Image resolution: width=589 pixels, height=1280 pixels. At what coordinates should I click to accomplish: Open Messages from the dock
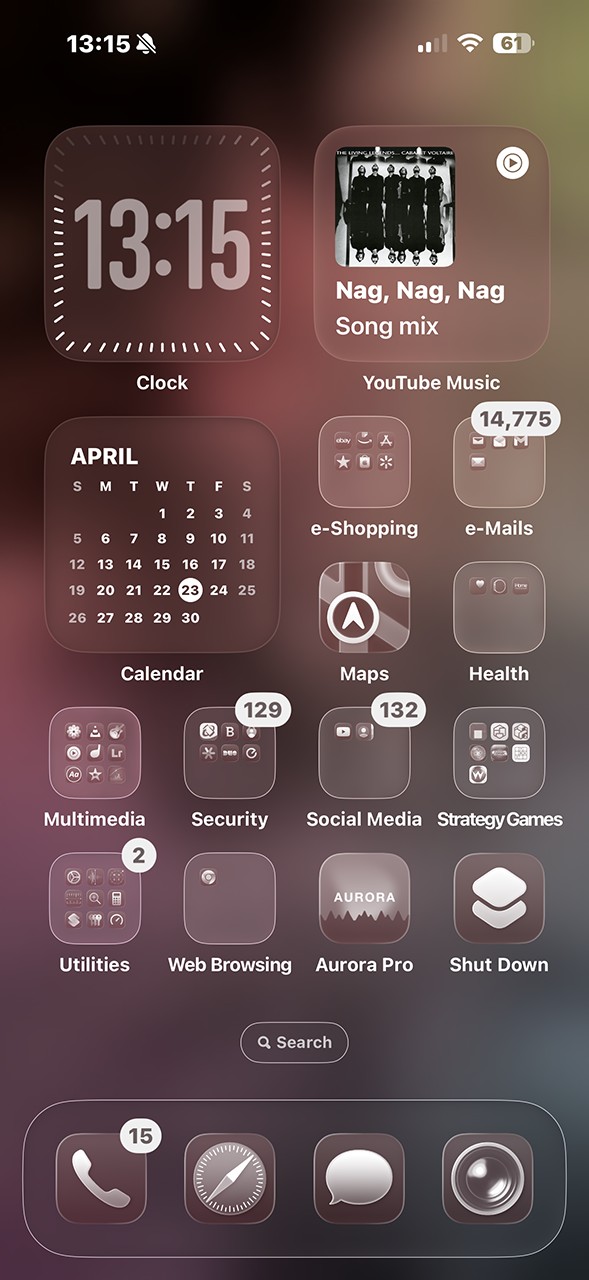359,1178
